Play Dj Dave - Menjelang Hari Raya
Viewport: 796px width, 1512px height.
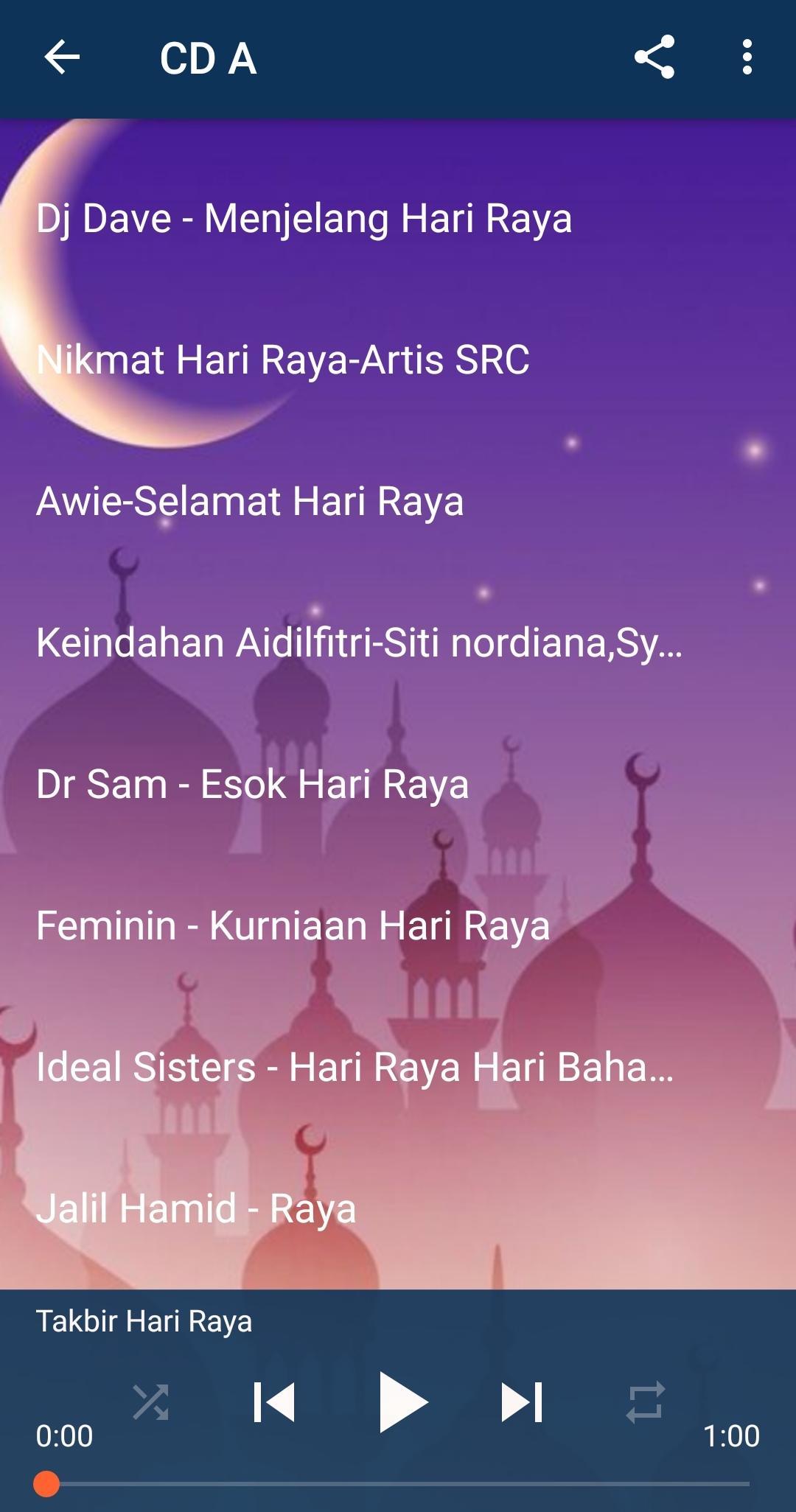pos(304,219)
